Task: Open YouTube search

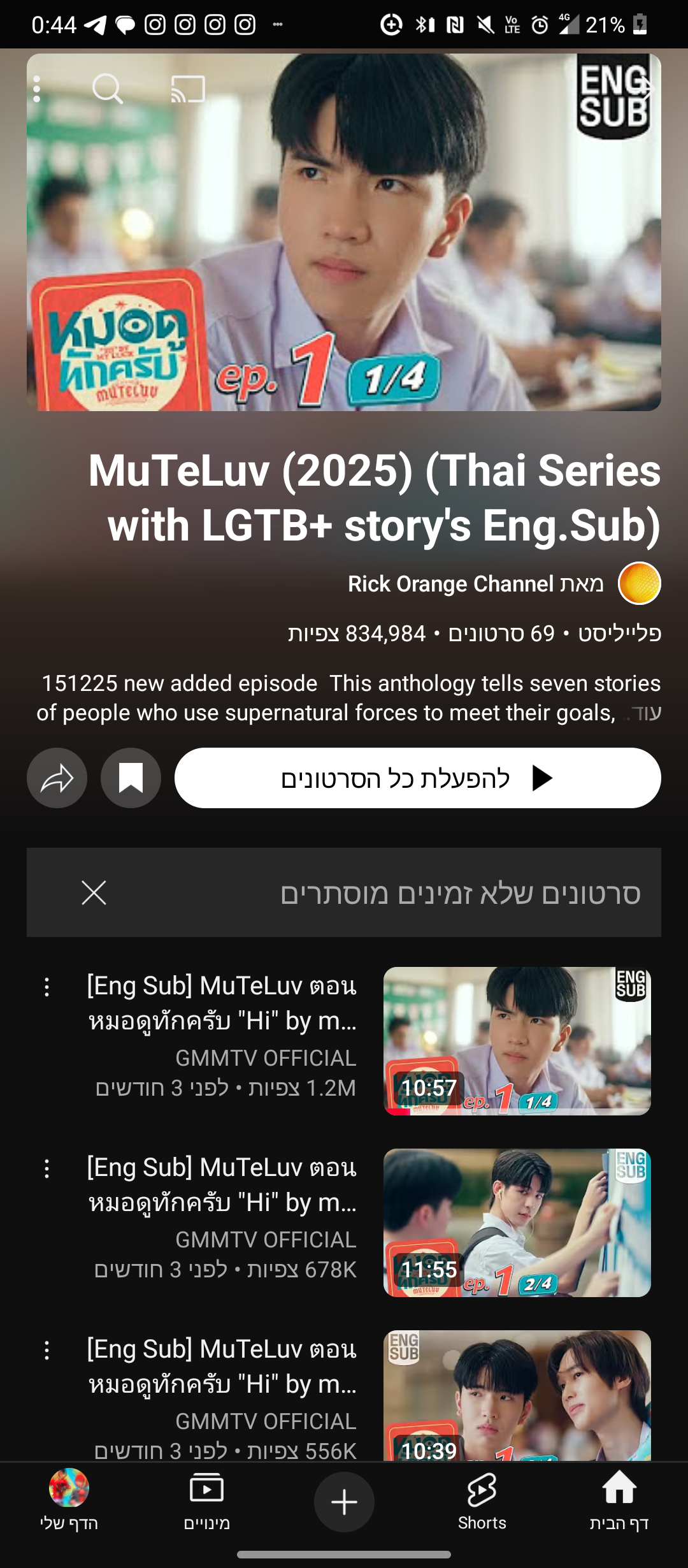Action: [x=107, y=89]
